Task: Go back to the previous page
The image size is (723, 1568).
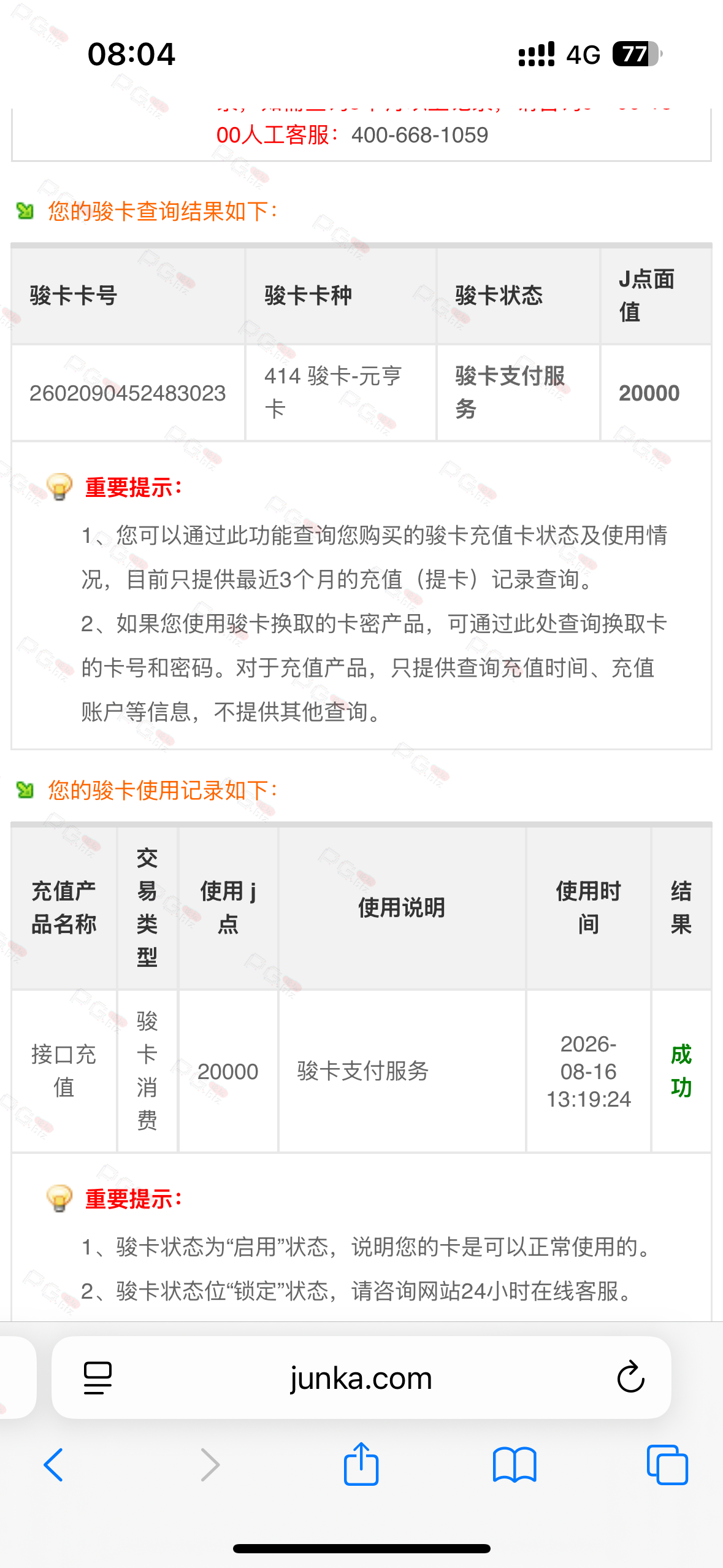Action: (54, 1465)
